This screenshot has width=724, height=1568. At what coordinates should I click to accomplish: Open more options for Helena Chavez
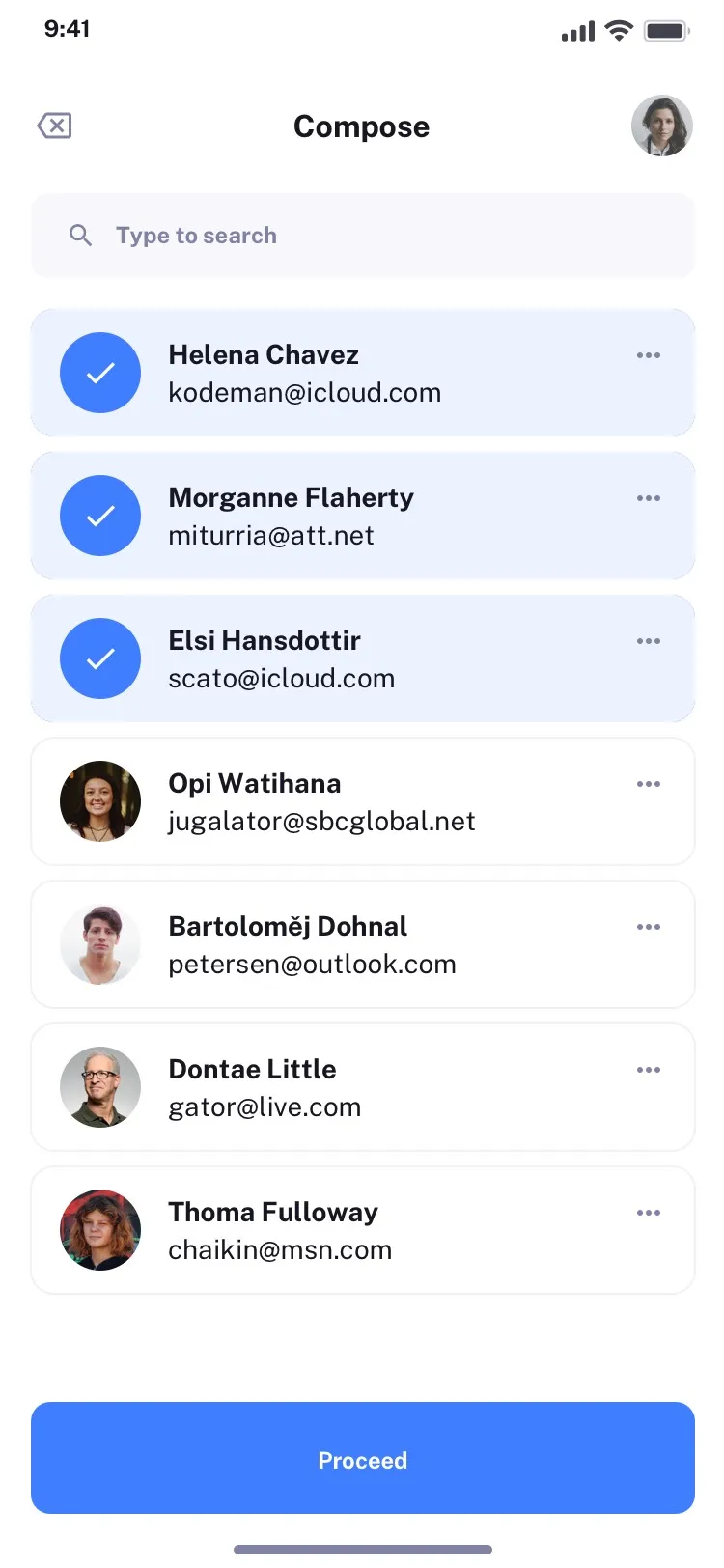[x=649, y=355]
